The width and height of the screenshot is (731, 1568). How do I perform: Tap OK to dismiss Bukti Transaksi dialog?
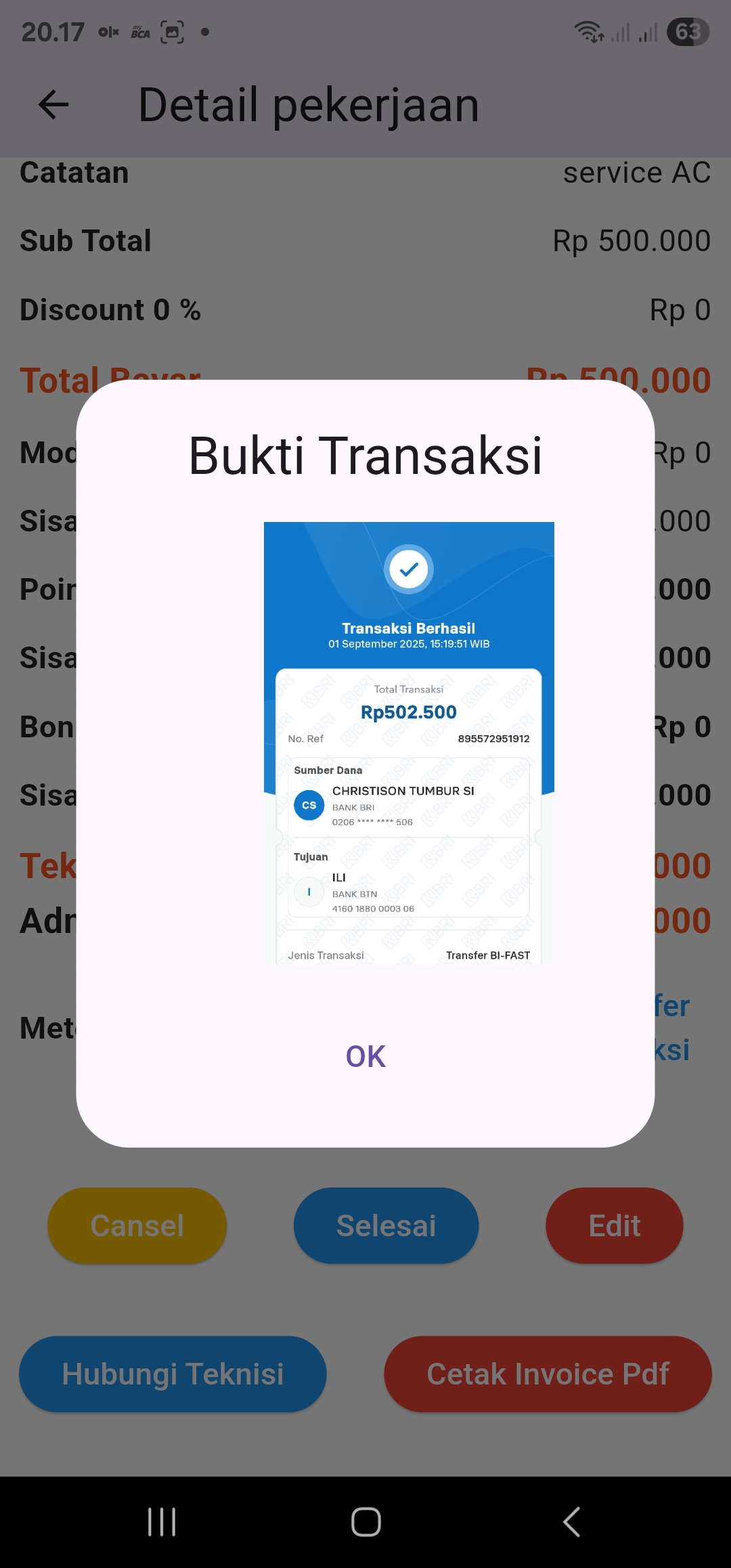(x=365, y=1056)
